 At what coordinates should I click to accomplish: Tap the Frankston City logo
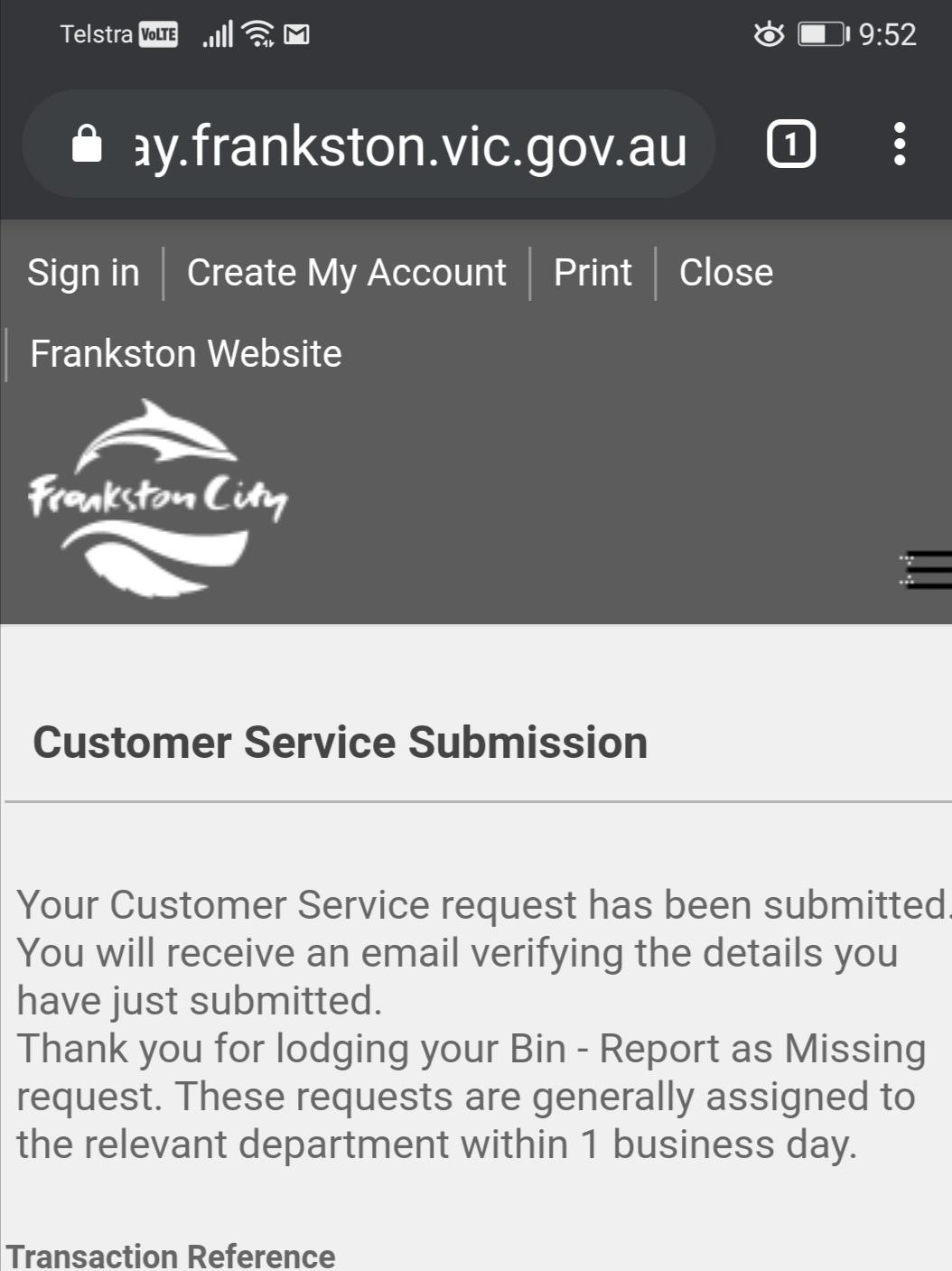point(158,498)
